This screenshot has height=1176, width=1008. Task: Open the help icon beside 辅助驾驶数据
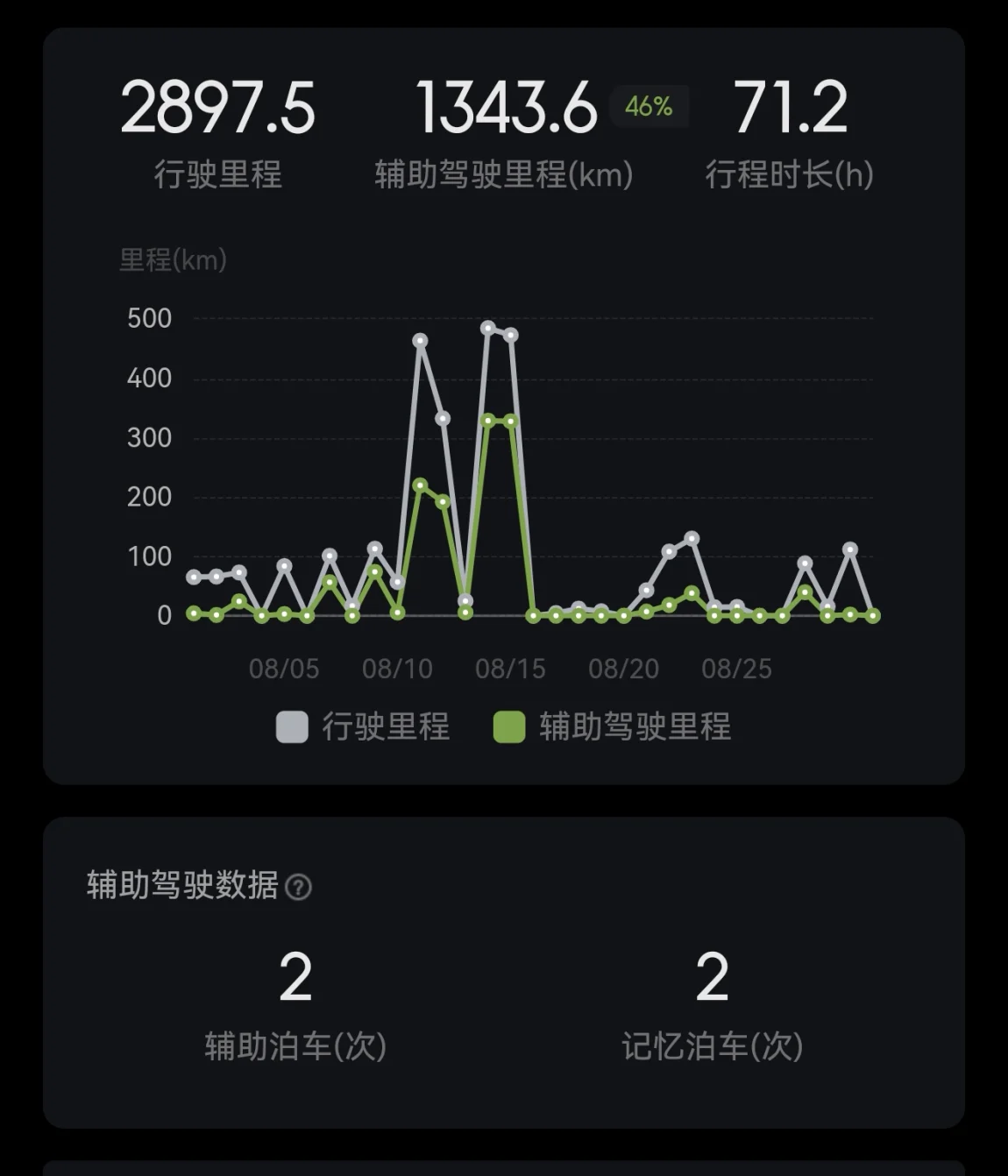(x=299, y=887)
